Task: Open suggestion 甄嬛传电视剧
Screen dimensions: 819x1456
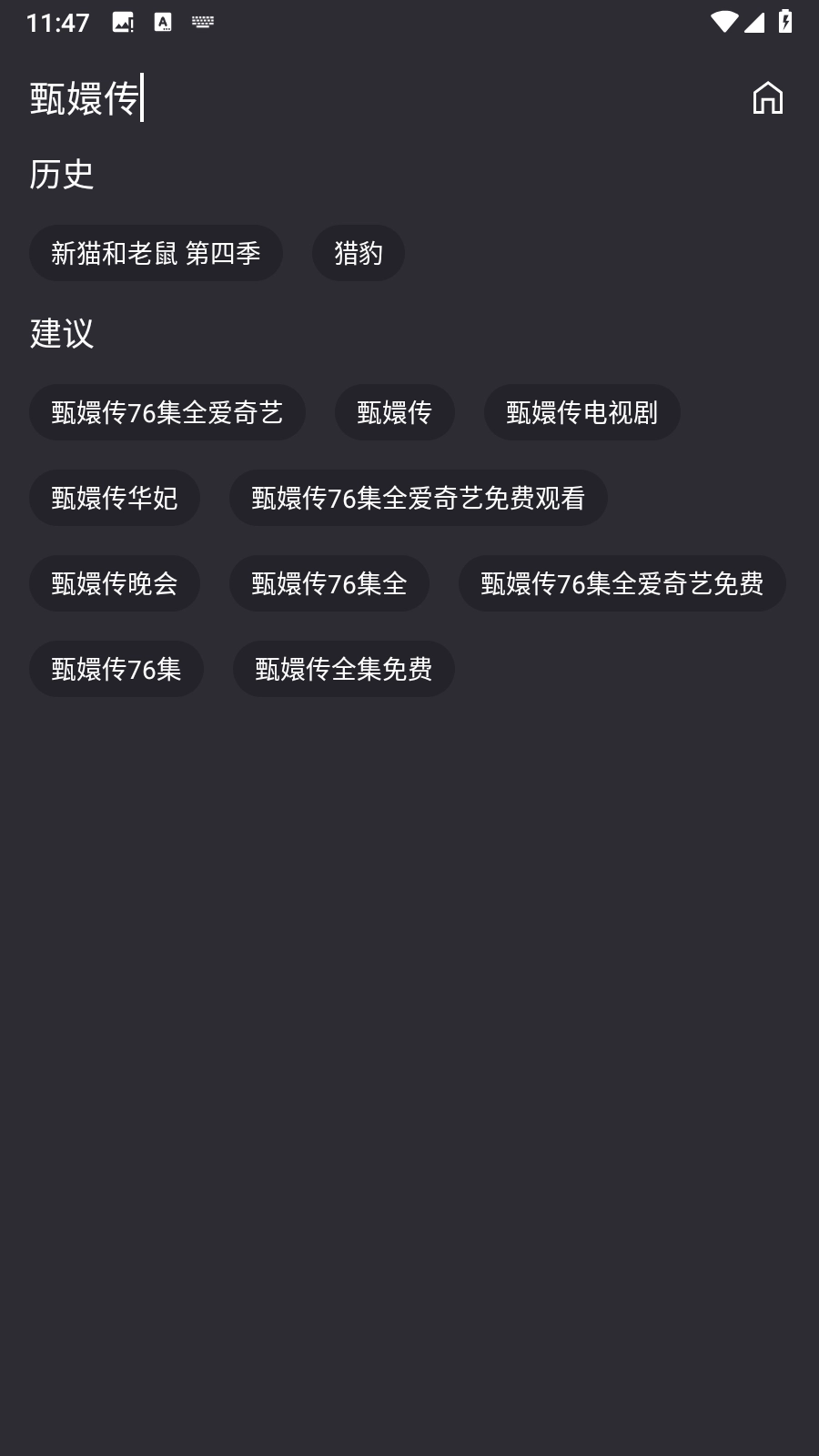Action: 581,412
